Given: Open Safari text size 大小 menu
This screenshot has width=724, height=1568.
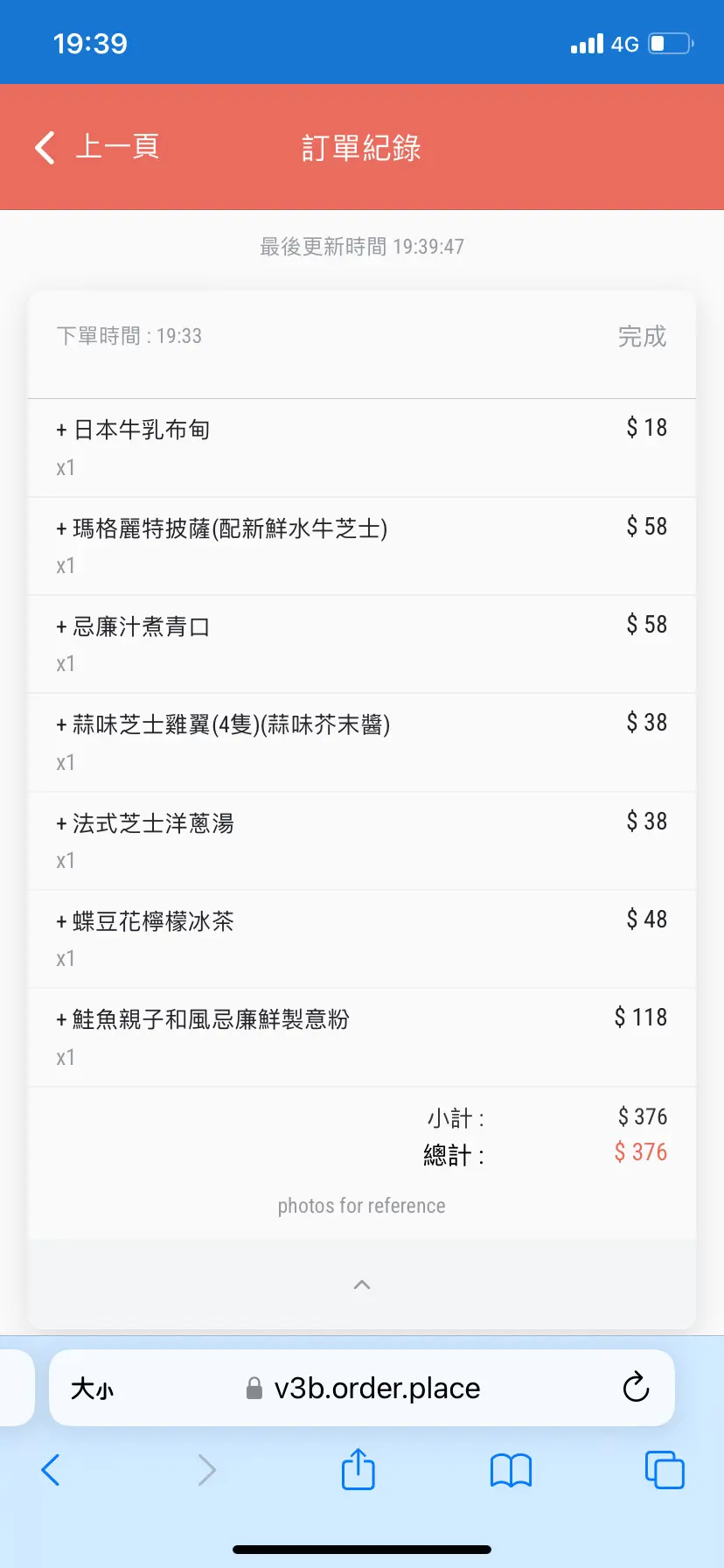Looking at the screenshot, I should point(92,1389).
